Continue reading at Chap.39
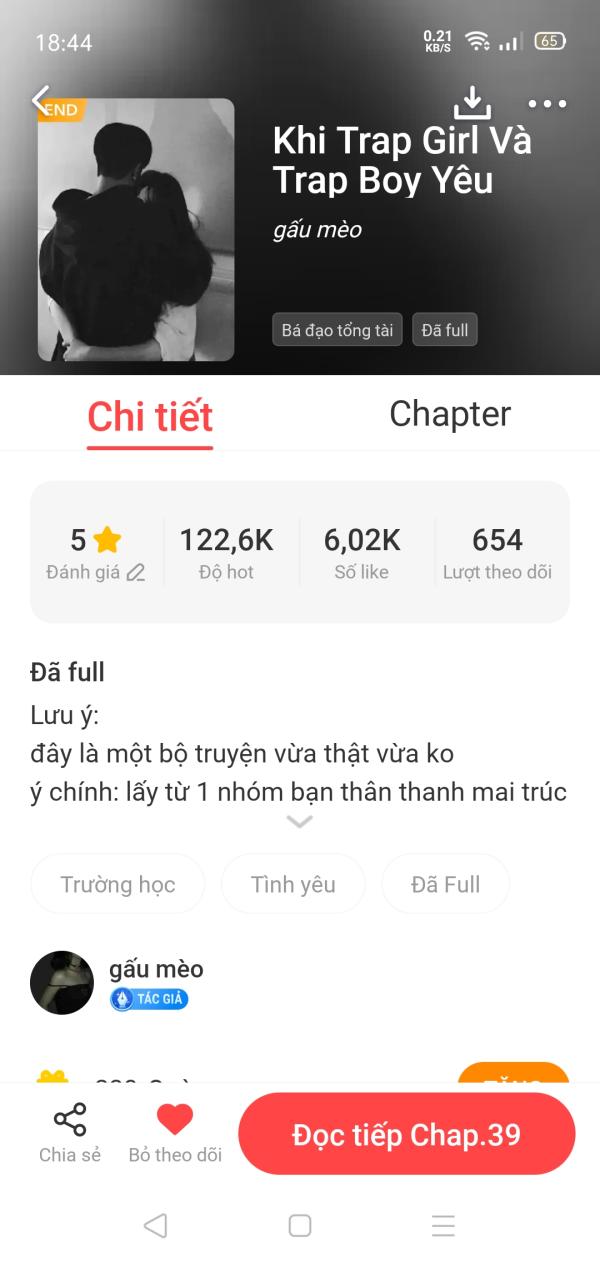The image size is (600, 1267). [x=407, y=1134]
